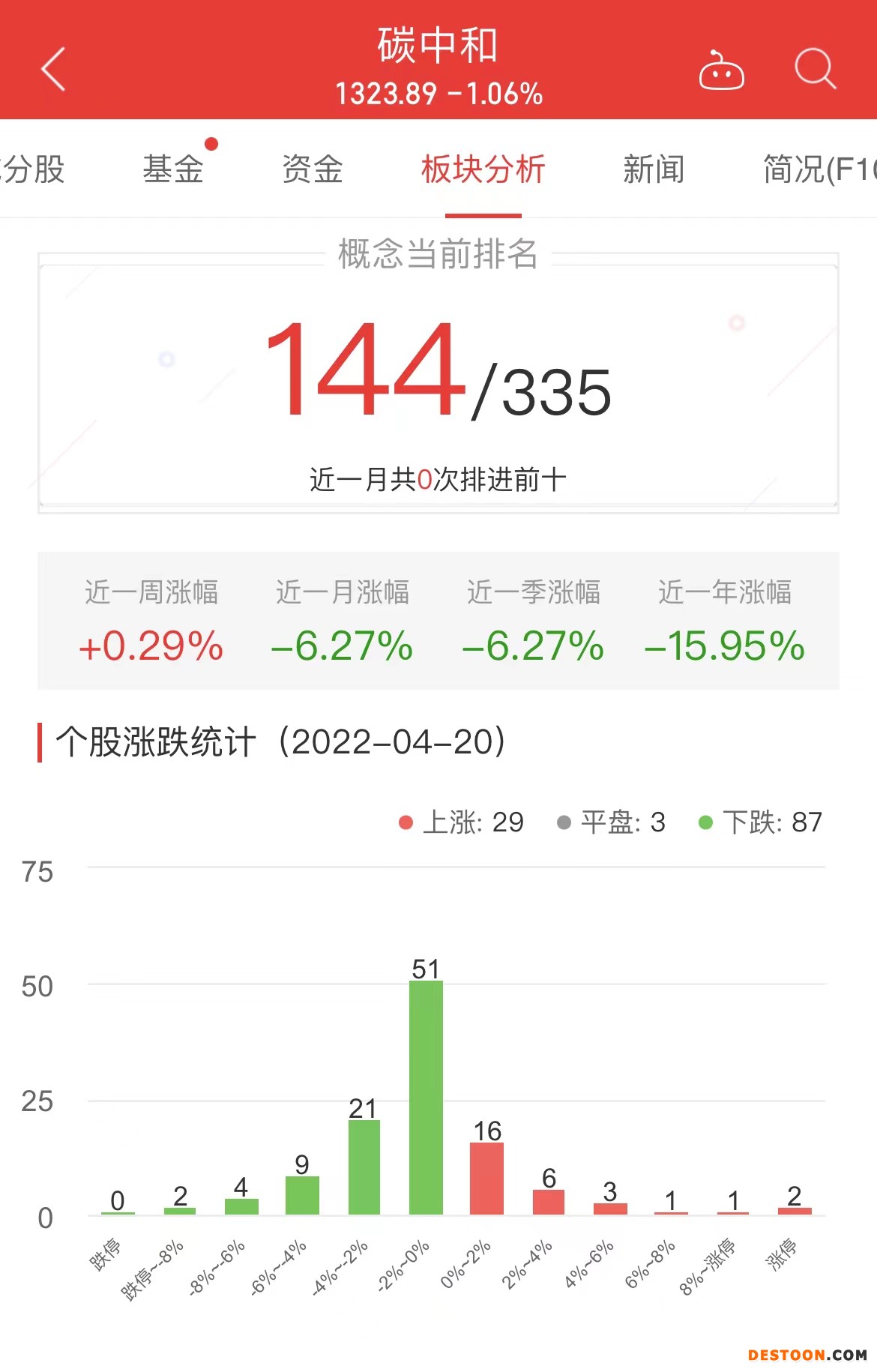Switch to the 资金 tab
Viewport: 877px width, 1372px height.
pyautogui.click(x=313, y=169)
